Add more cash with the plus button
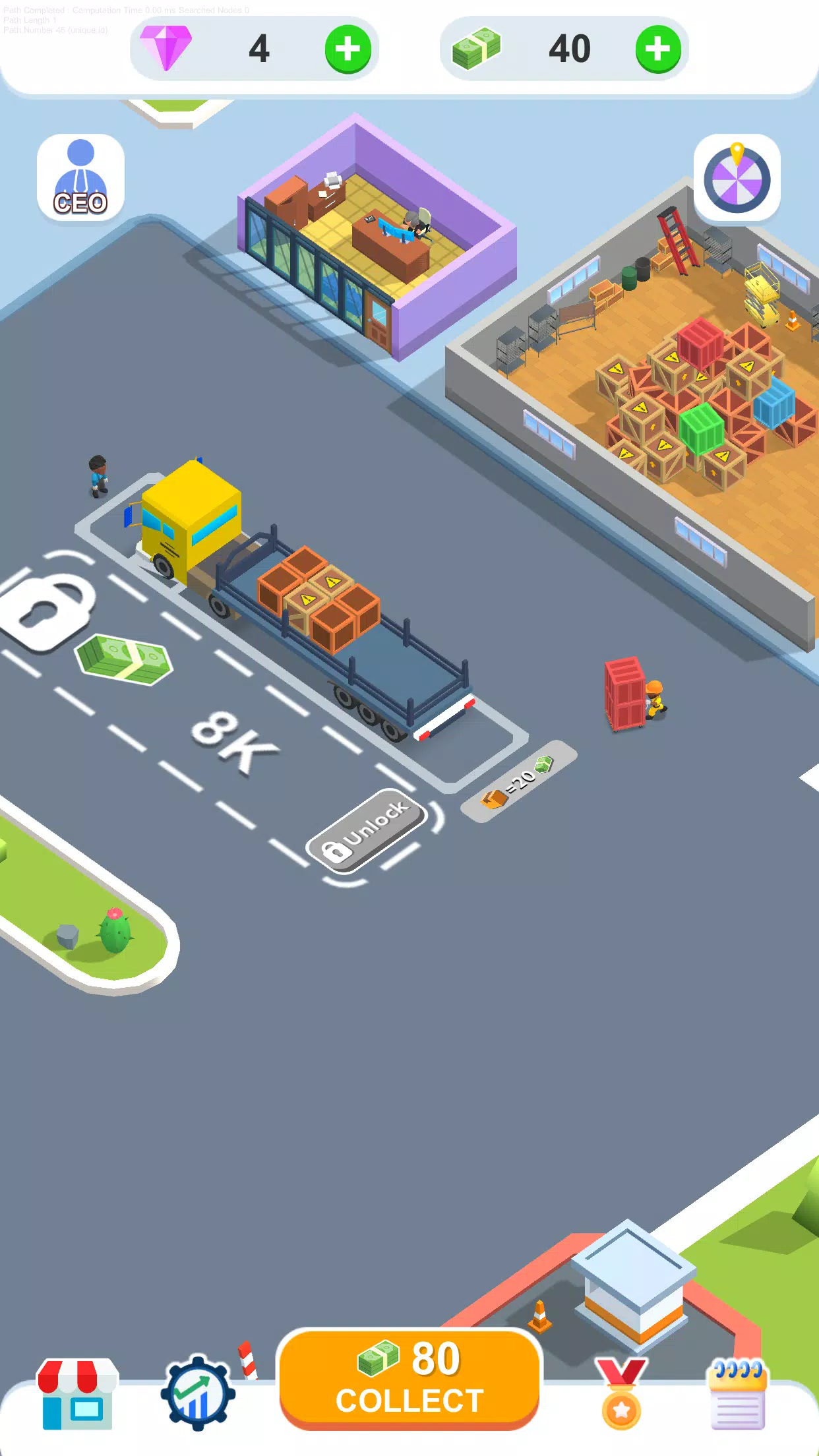Image resolution: width=819 pixels, height=1456 pixels. [657, 49]
